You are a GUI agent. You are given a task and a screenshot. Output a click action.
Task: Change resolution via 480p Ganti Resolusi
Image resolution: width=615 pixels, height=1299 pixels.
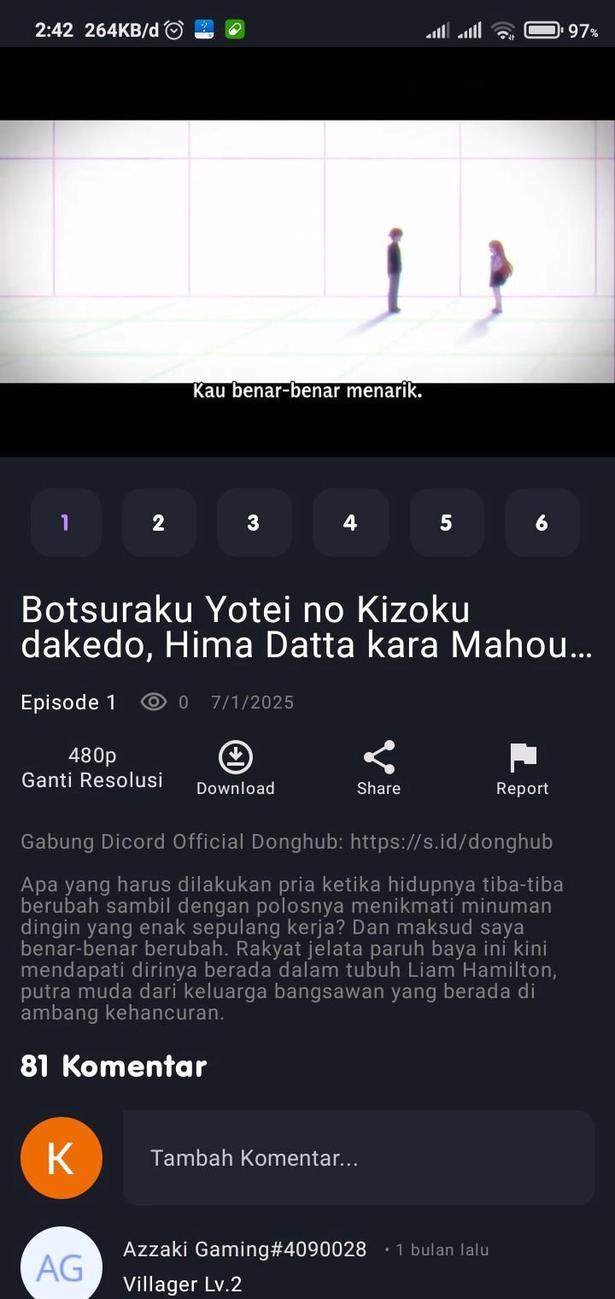pyautogui.click(x=92, y=768)
